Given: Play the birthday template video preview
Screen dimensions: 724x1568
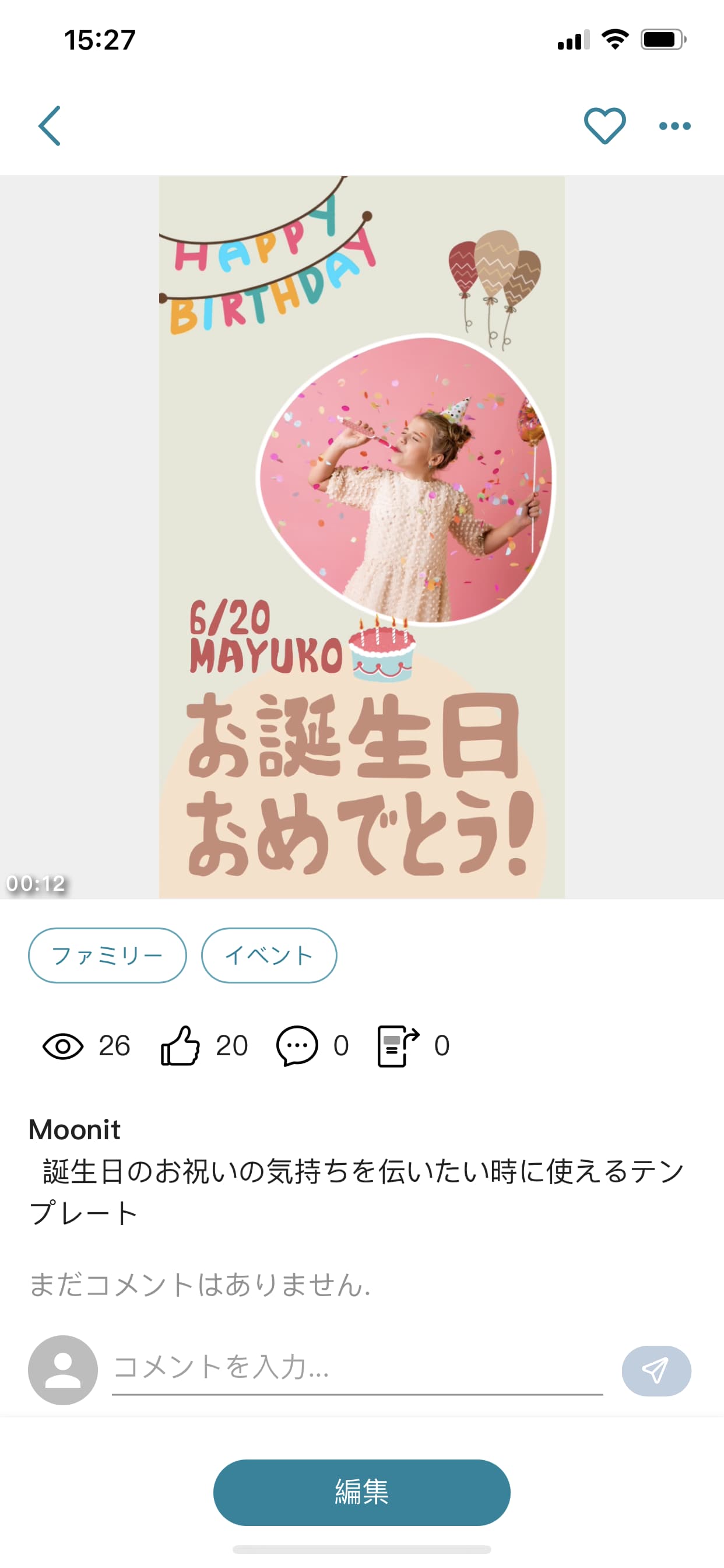Looking at the screenshot, I should point(361,537).
